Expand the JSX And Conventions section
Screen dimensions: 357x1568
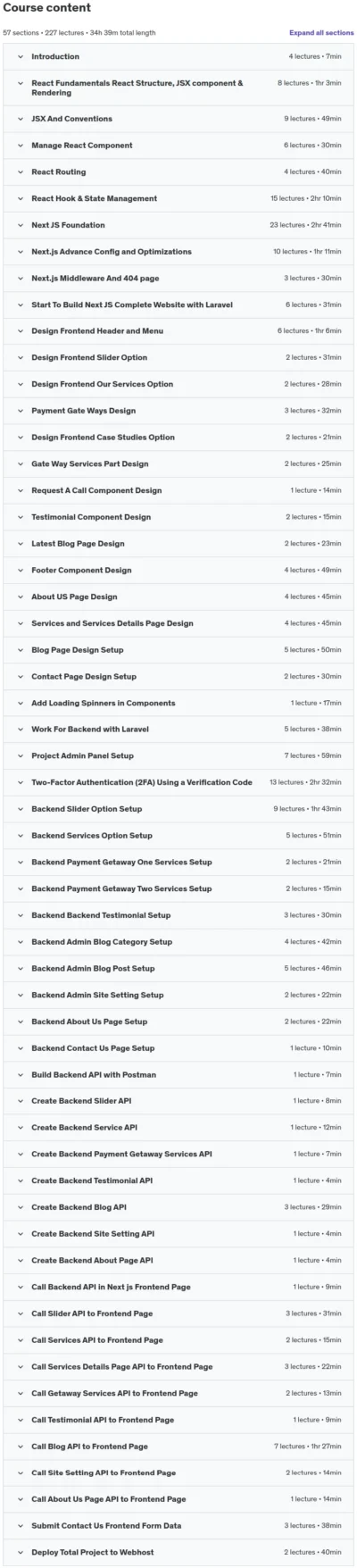[x=178, y=119]
